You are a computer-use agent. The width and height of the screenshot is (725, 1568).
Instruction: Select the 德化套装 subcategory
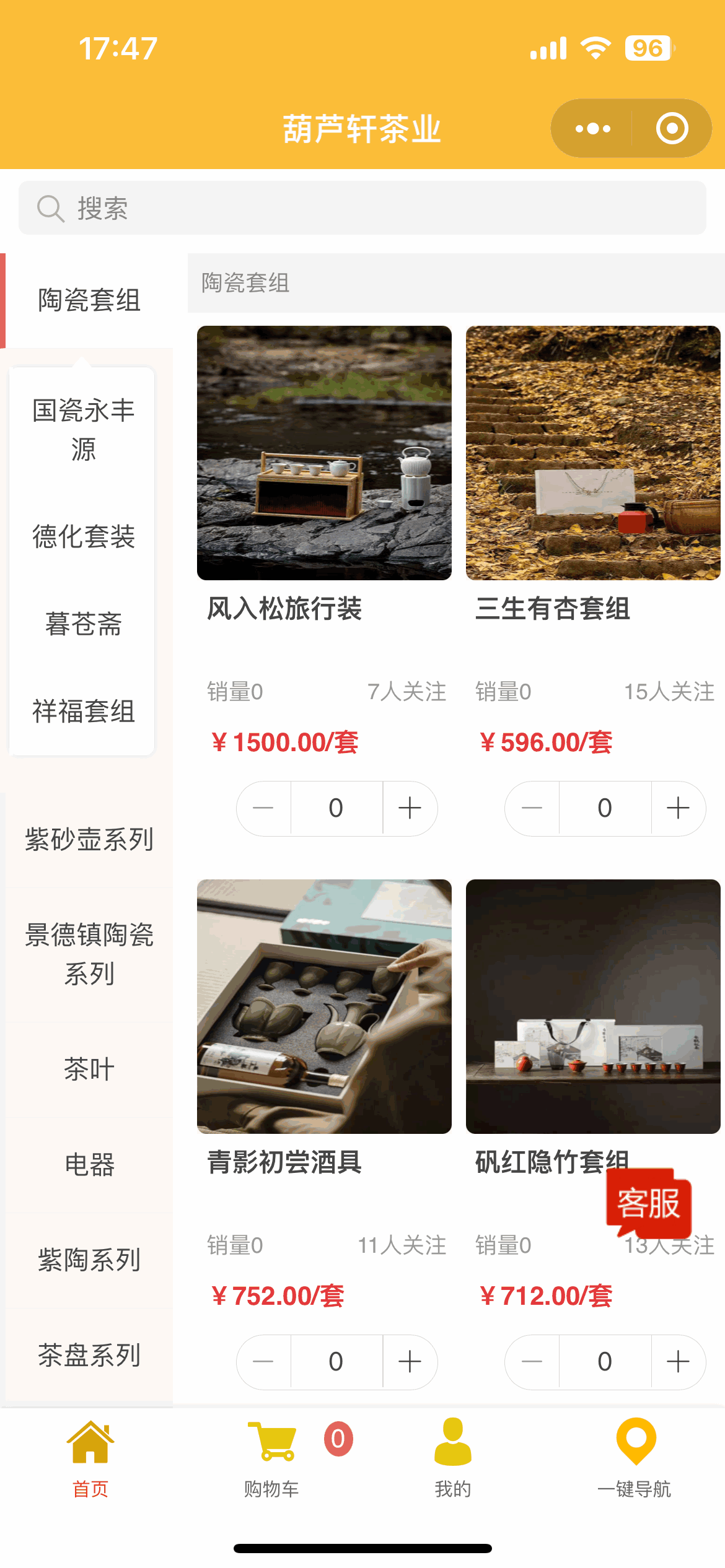83,536
